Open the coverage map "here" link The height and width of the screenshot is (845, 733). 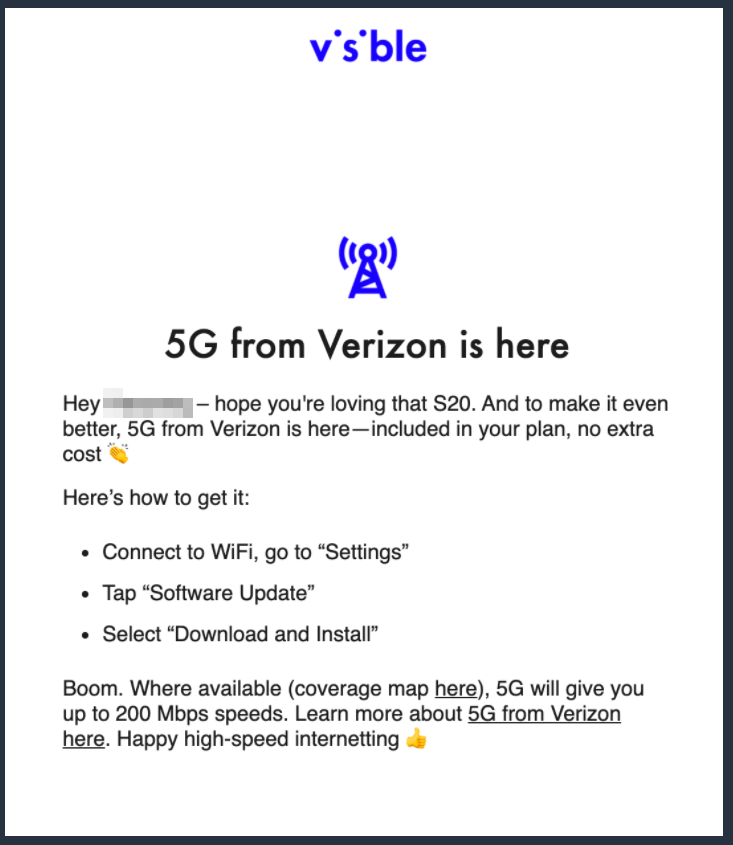pos(455,689)
